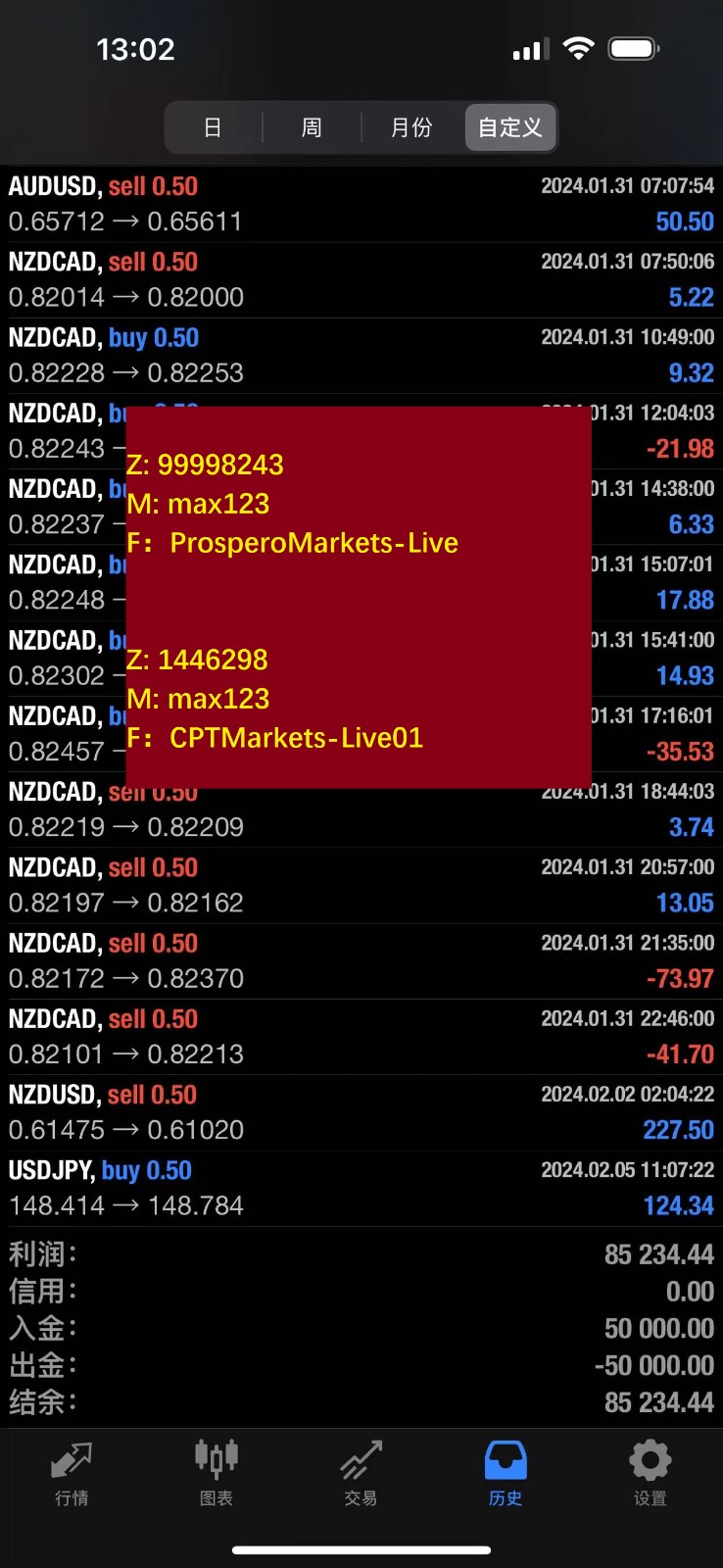
Task: Open the NZDCAD trade closed at 07:50:06
Action: click(361, 279)
